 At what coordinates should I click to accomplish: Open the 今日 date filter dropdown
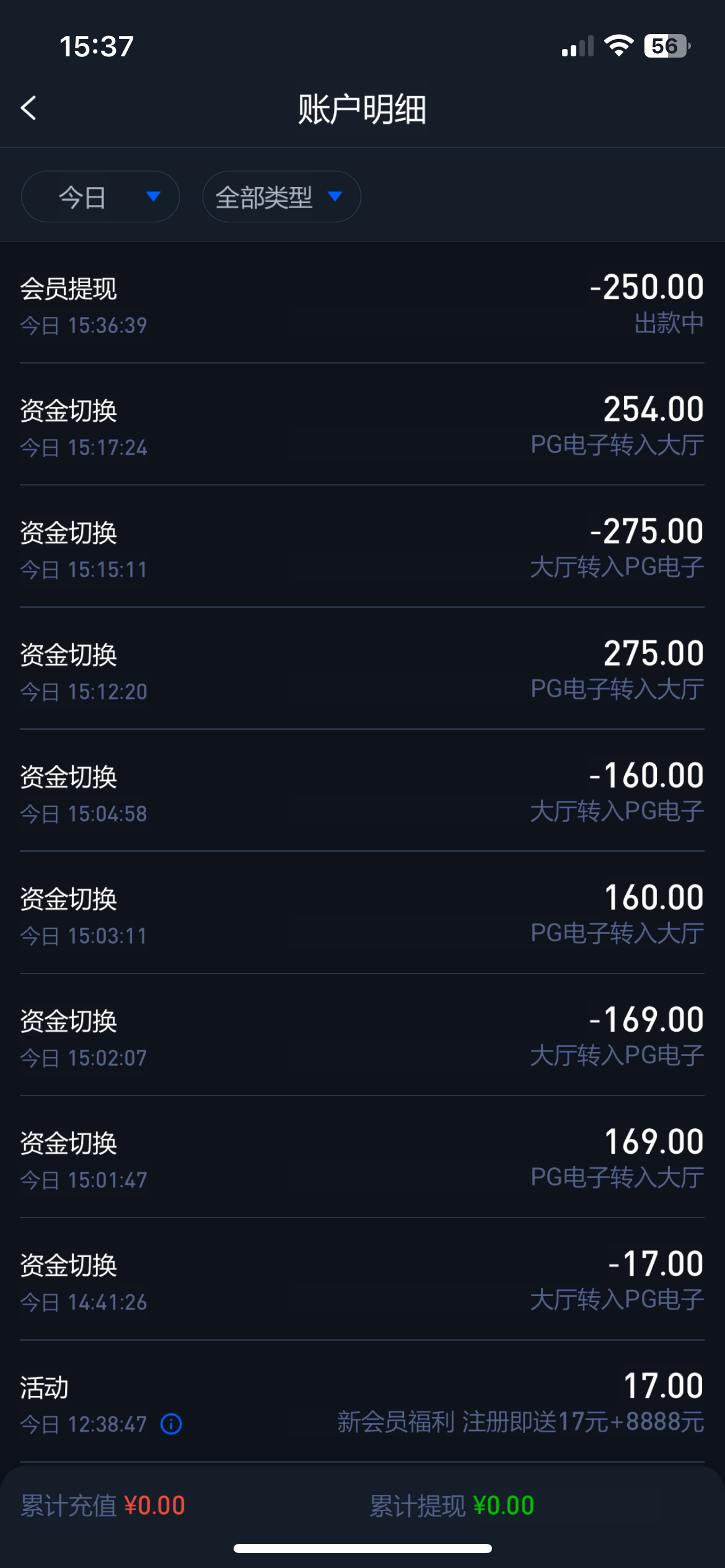100,197
